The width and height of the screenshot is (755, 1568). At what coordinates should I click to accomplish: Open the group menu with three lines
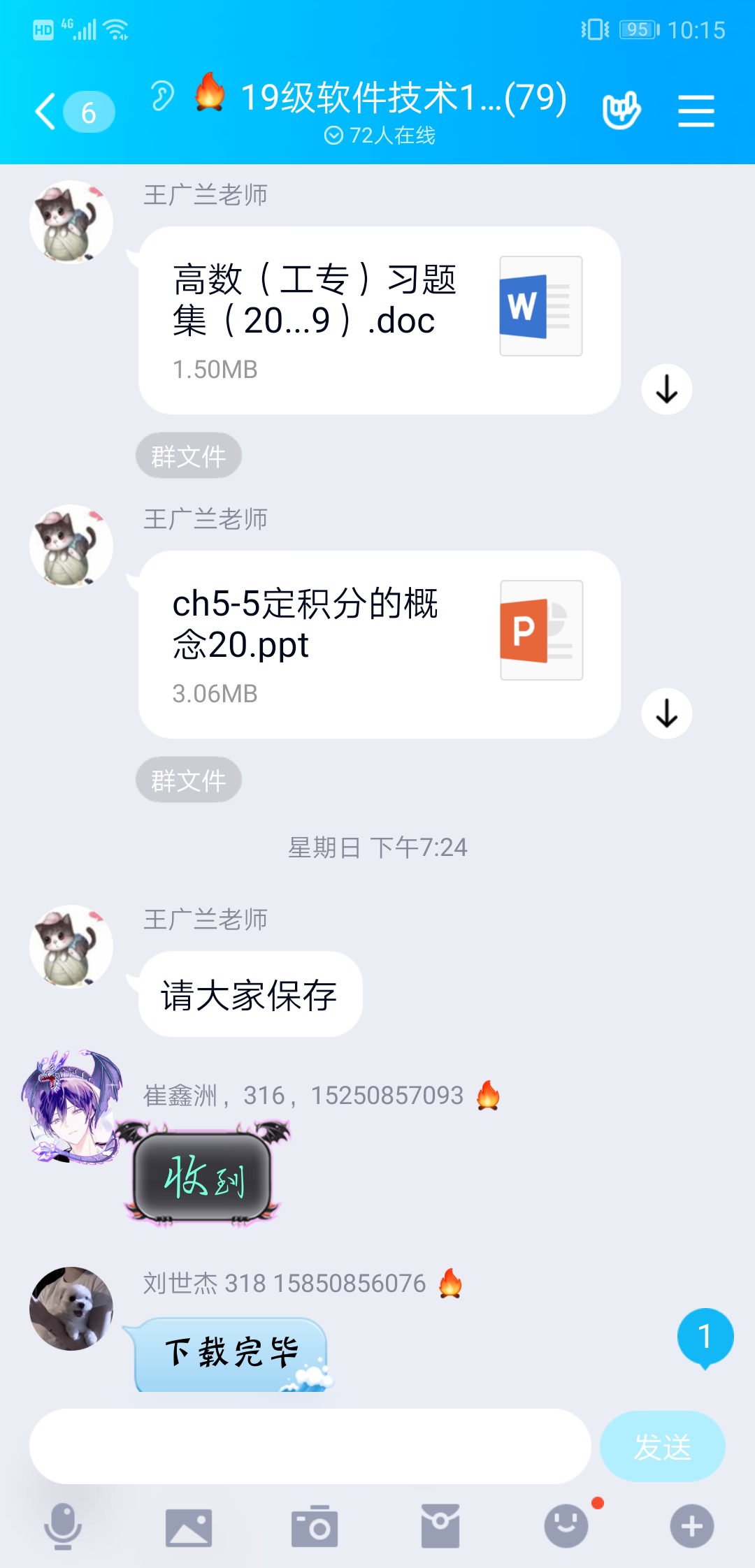click(696, 112)
